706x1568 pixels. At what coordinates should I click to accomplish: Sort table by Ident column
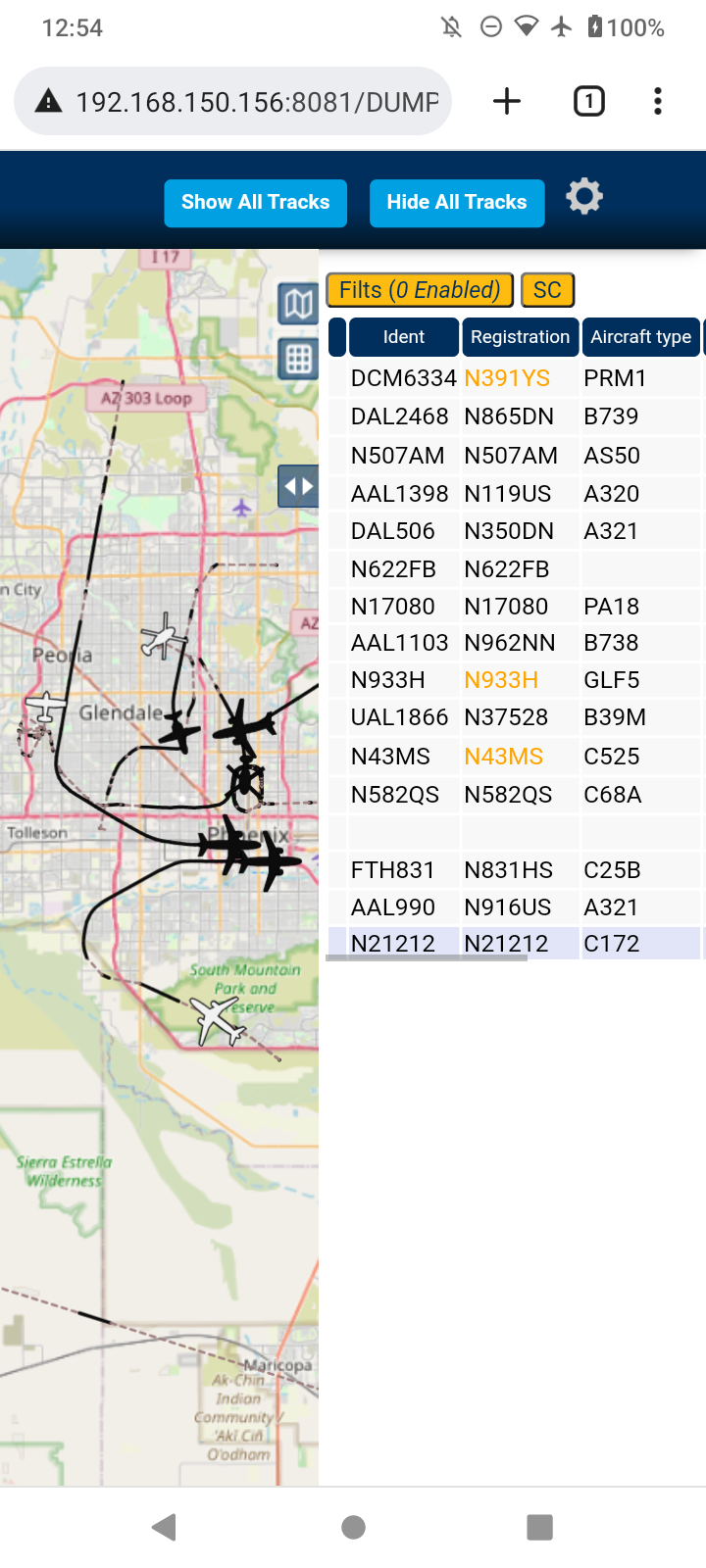[x=404, y=337]
